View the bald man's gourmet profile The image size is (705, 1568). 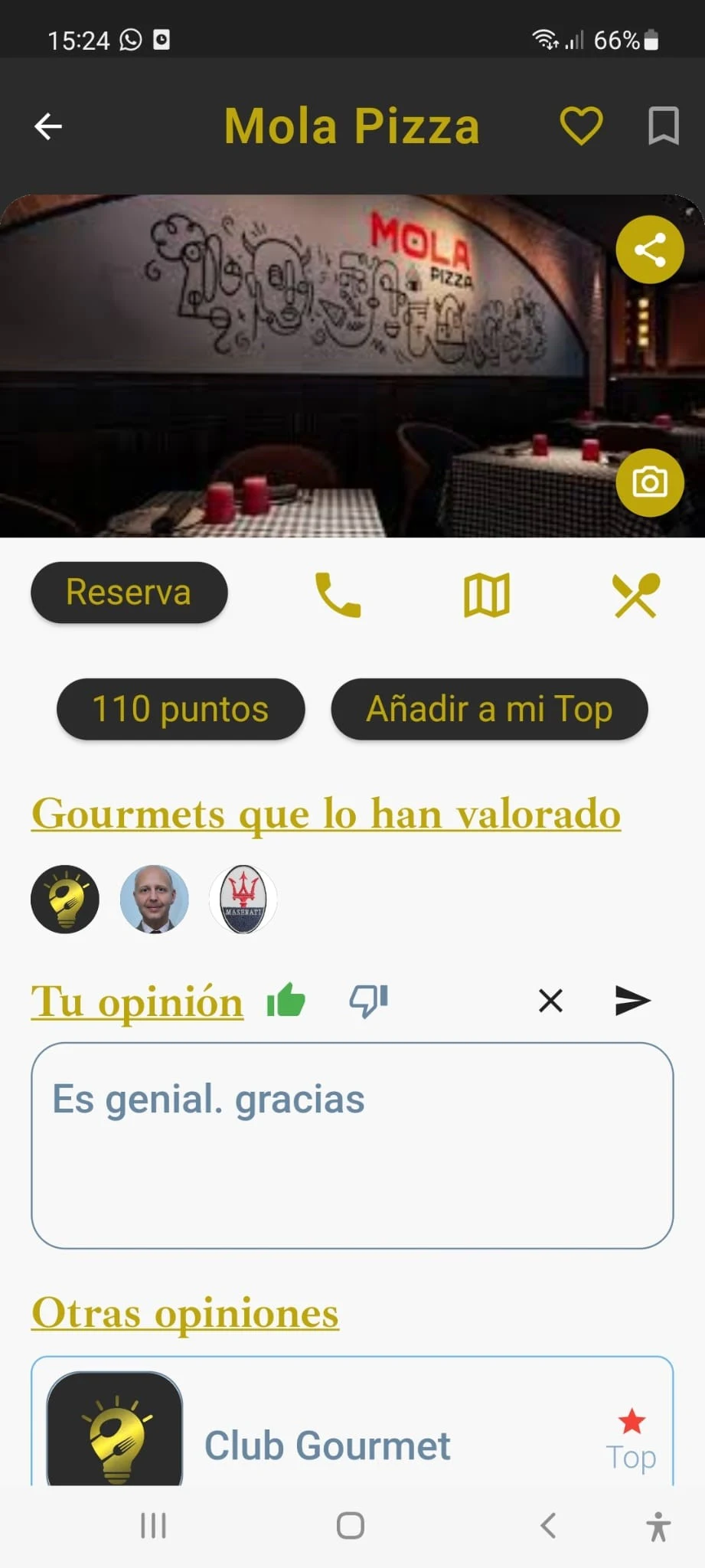tap(155, 899)
